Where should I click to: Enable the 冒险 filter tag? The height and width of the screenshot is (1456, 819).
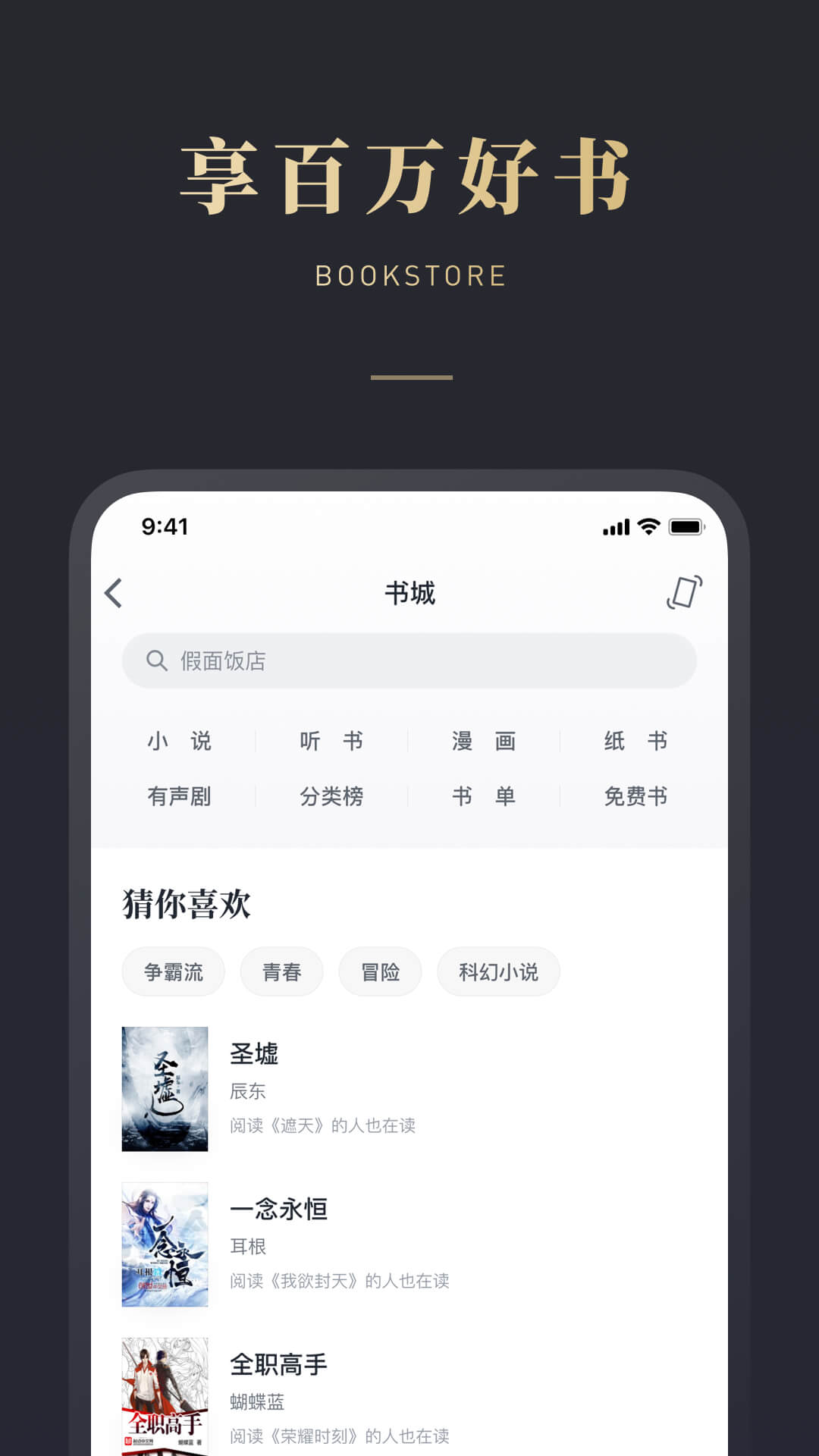coord(379,971)
